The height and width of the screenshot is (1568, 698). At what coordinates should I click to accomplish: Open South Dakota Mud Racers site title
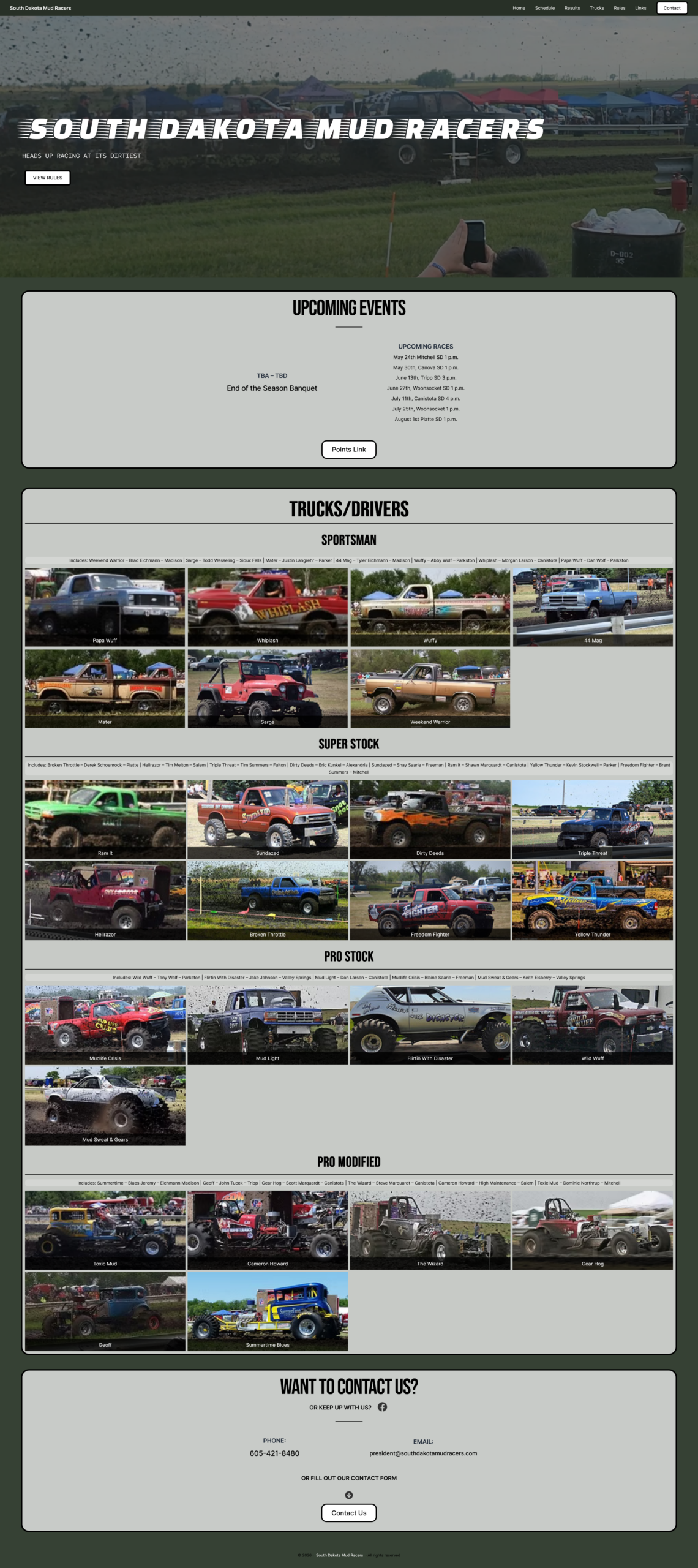40,8
